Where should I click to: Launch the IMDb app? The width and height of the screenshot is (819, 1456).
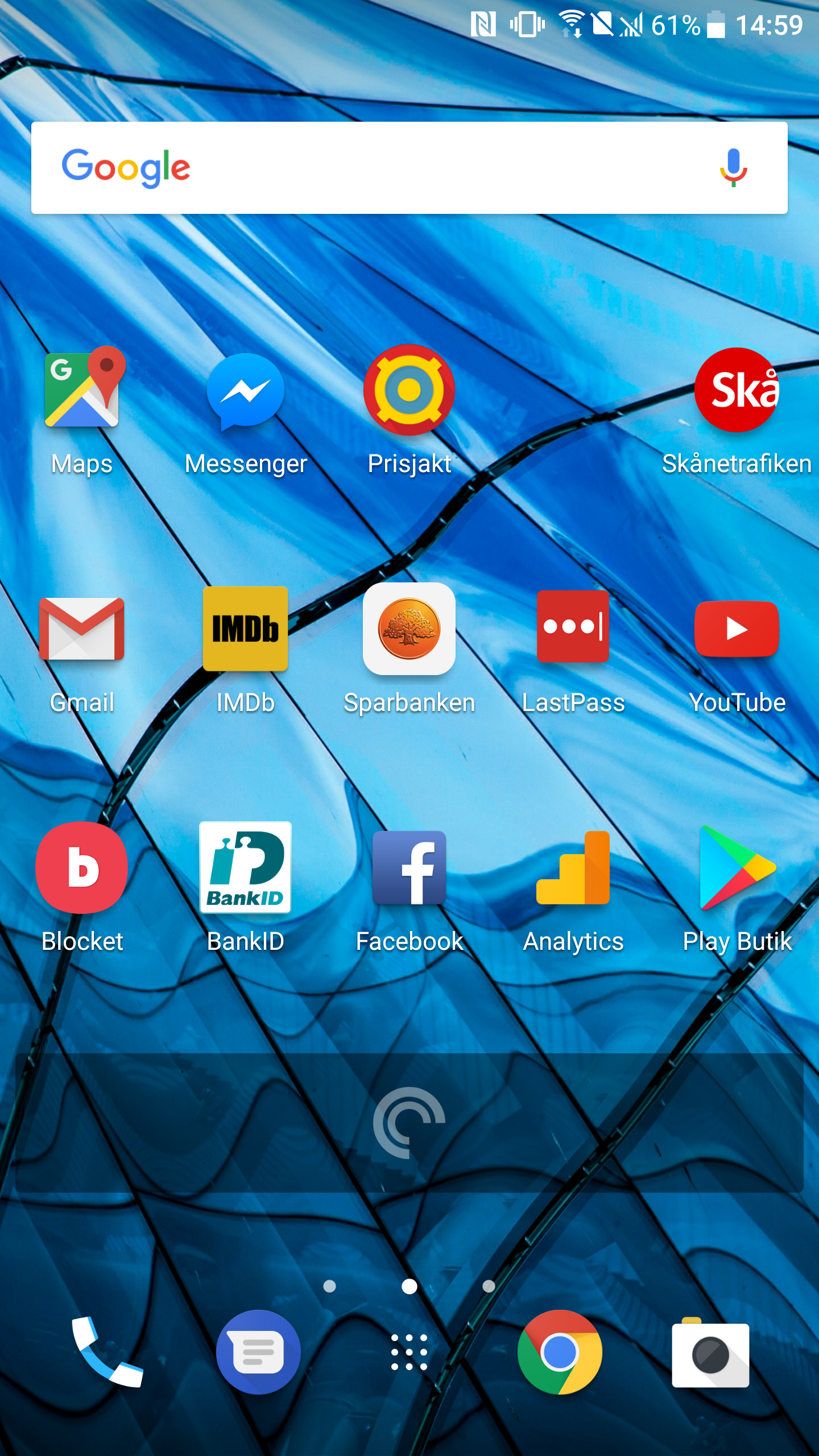click(246, 629)
